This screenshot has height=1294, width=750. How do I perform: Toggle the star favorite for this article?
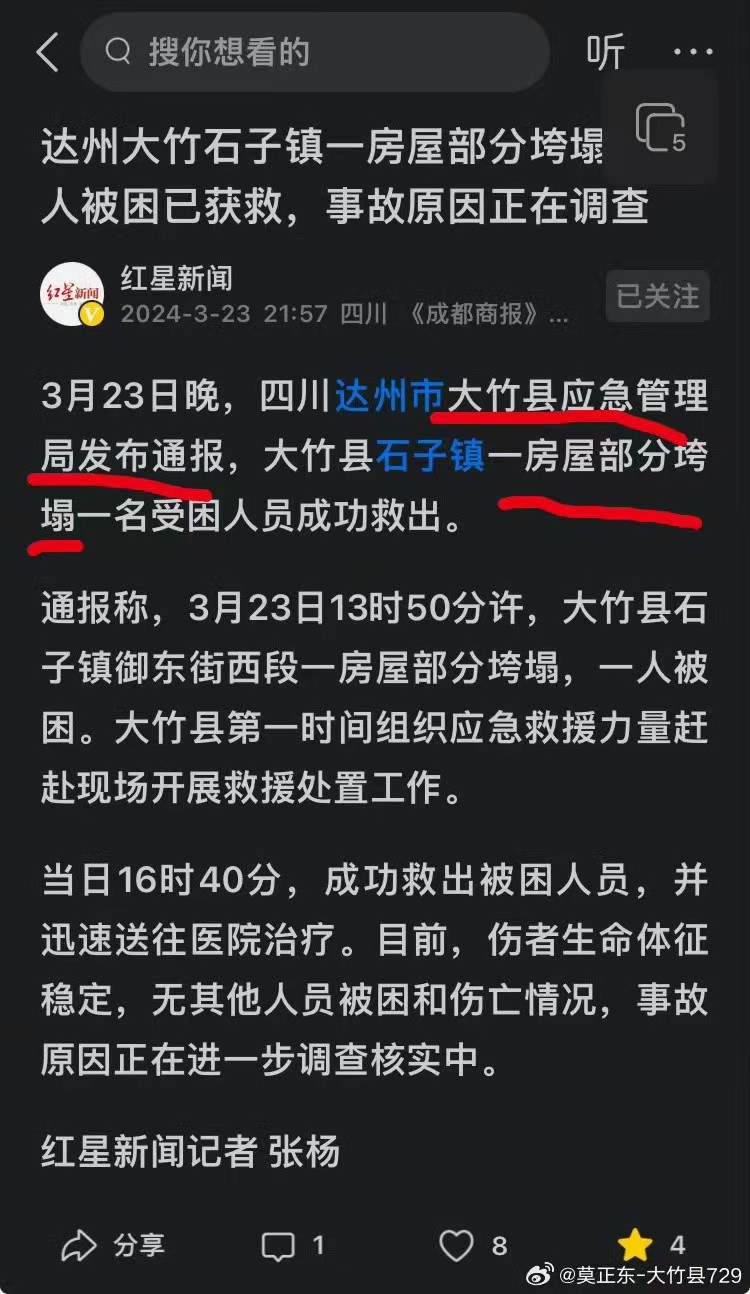click(x=635, y=1245)
